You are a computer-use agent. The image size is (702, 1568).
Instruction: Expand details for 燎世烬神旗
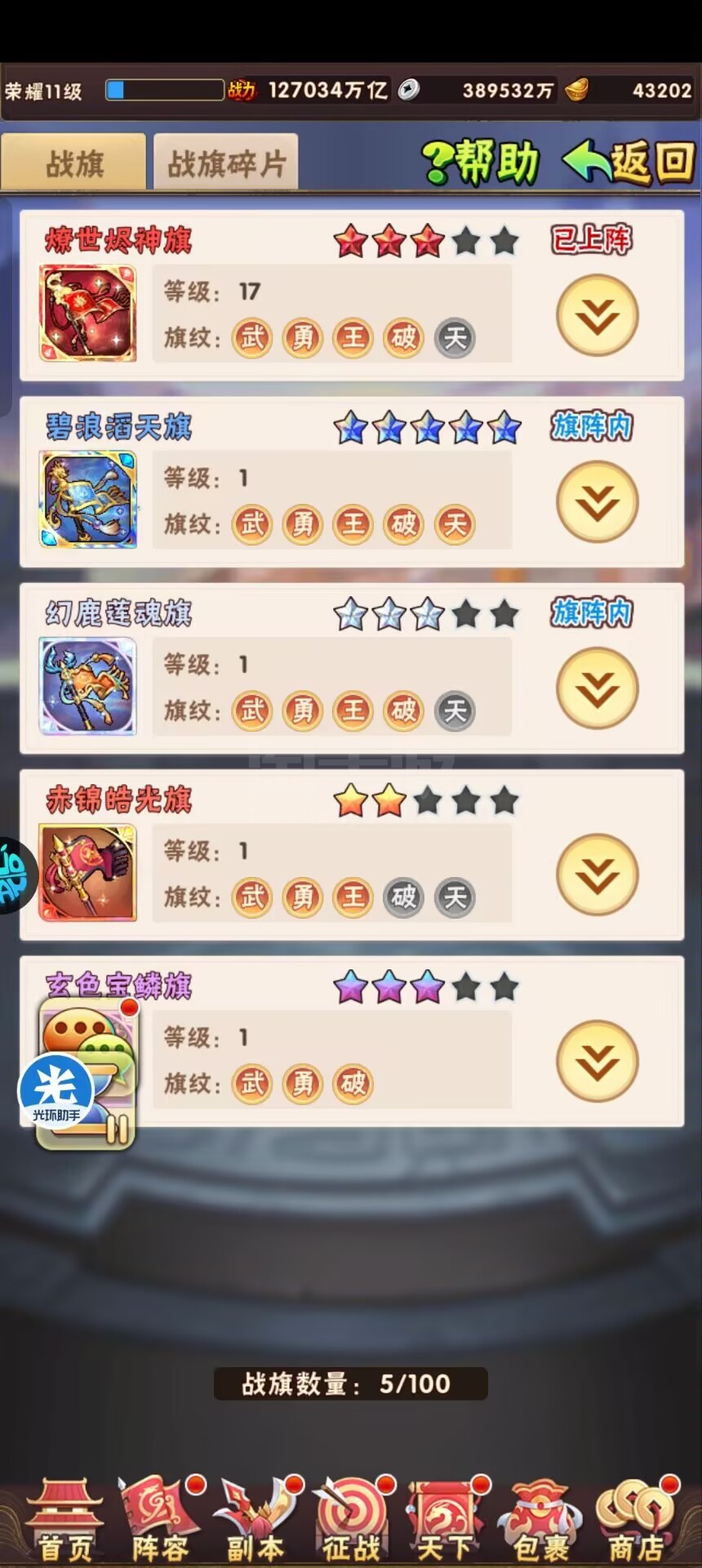tap(598, 316)
